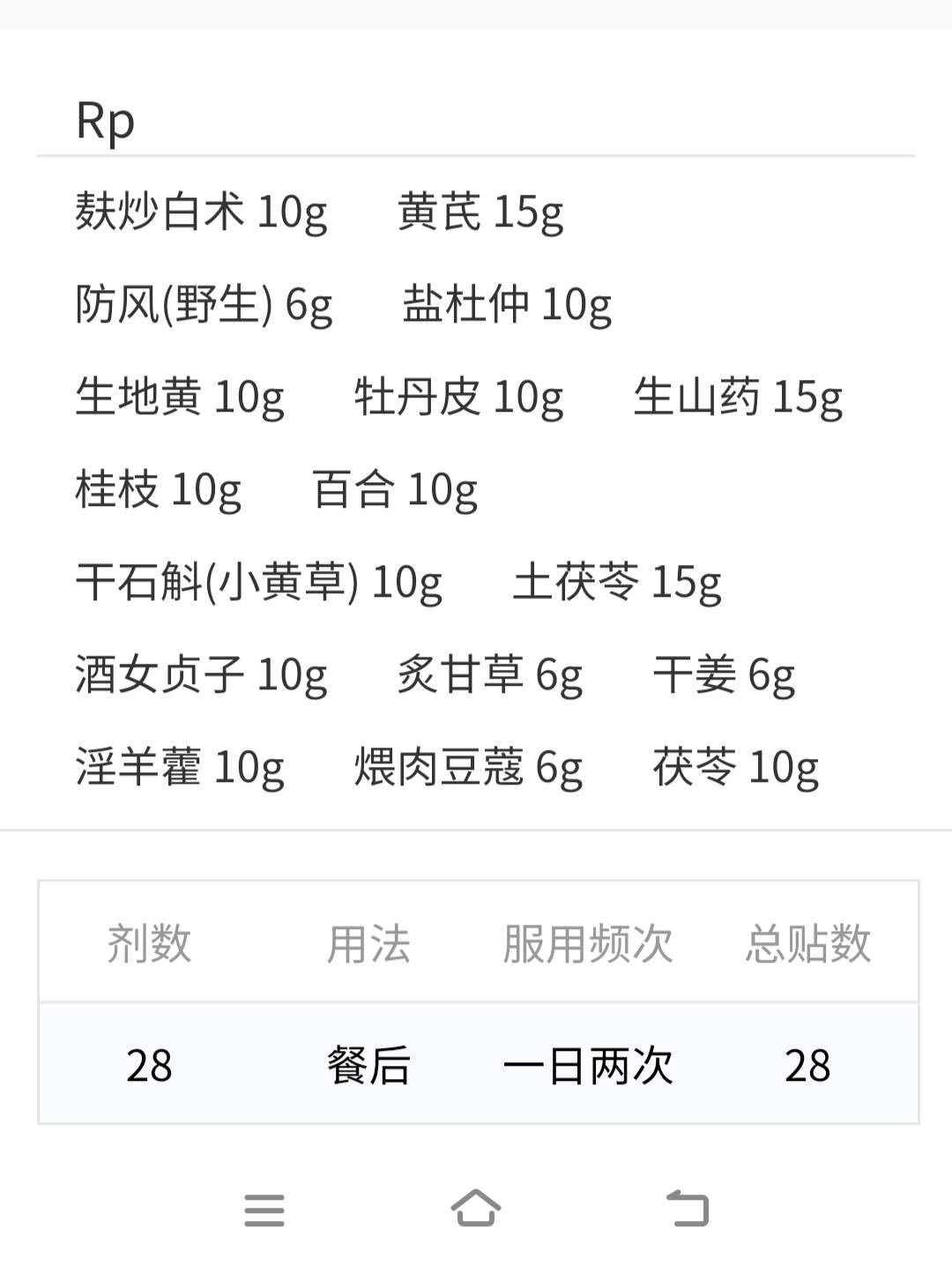The width and height of the screenshot is (952, 1266).
Task: Select the 土茯苓 15g herb
Action: tap(619, 582)
